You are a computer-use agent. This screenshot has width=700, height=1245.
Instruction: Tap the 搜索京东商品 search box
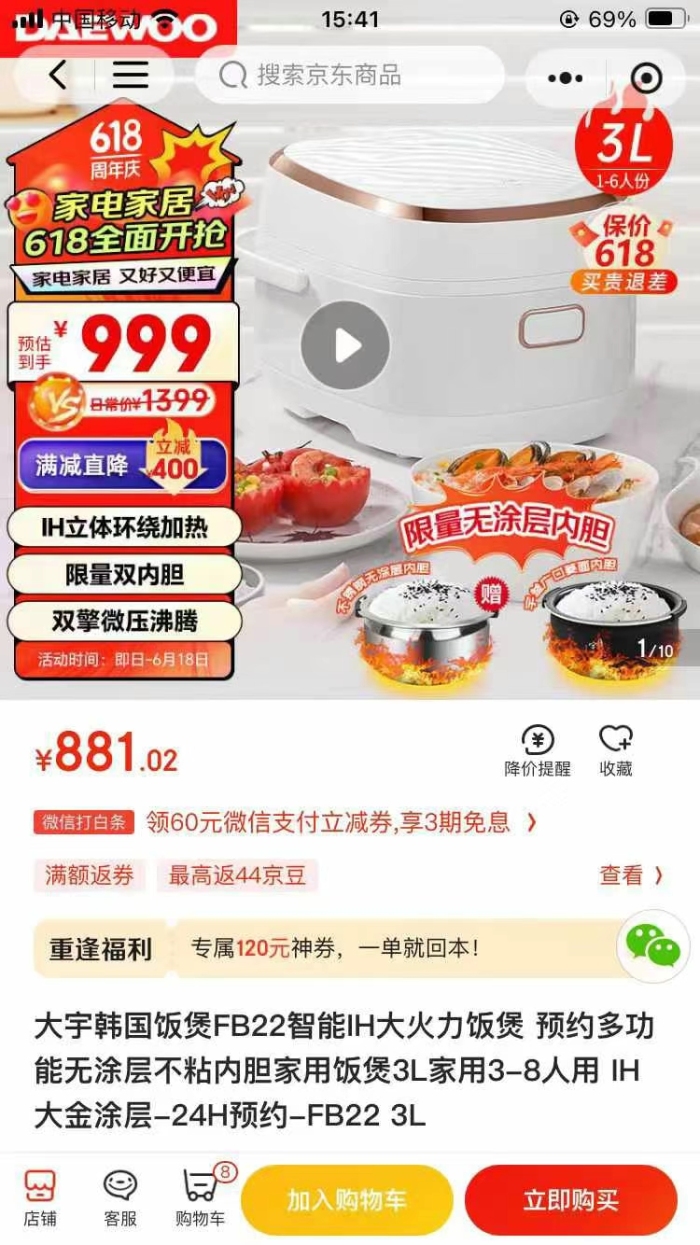click(349, 75)
